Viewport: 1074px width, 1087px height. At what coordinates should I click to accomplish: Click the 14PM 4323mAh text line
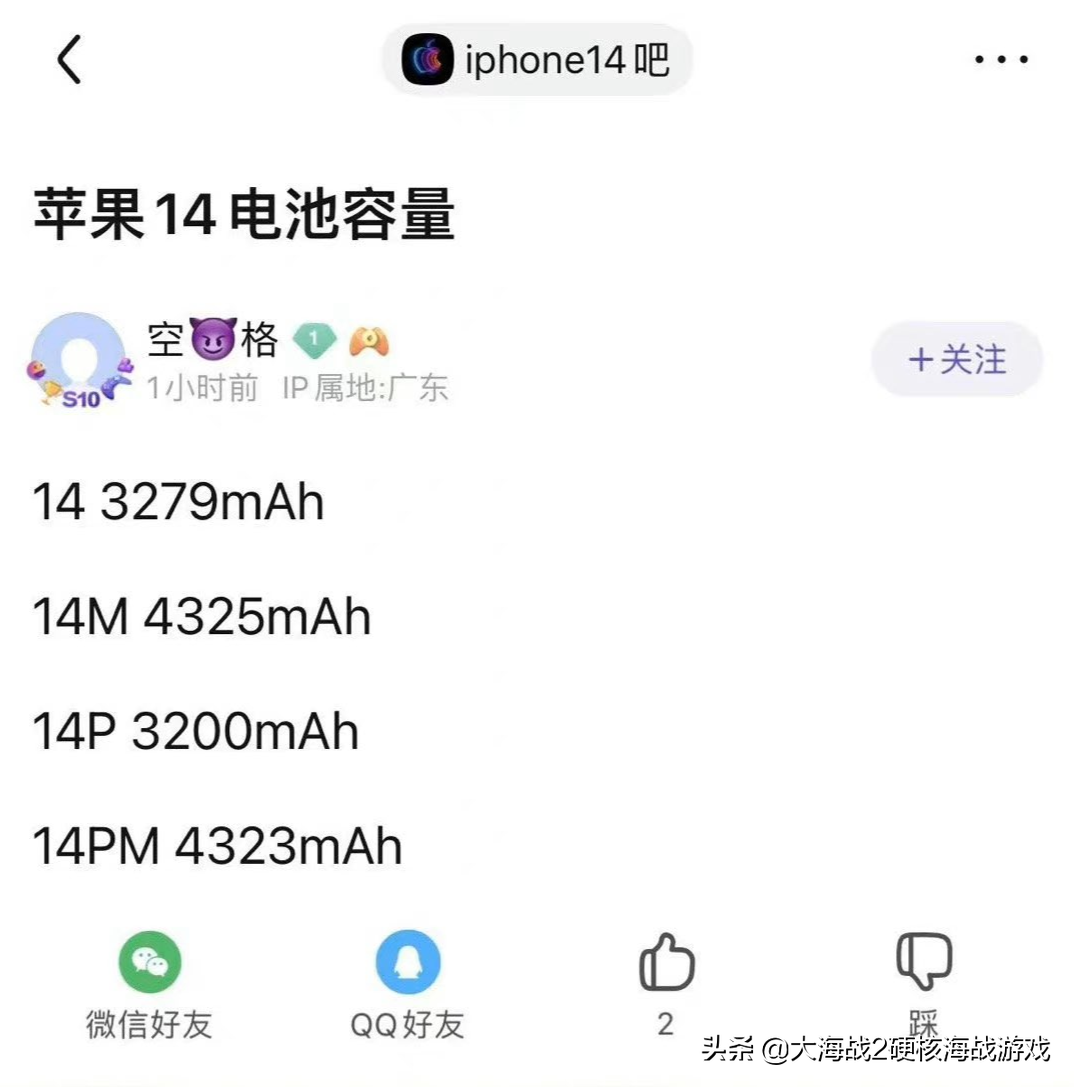(216, 845)
